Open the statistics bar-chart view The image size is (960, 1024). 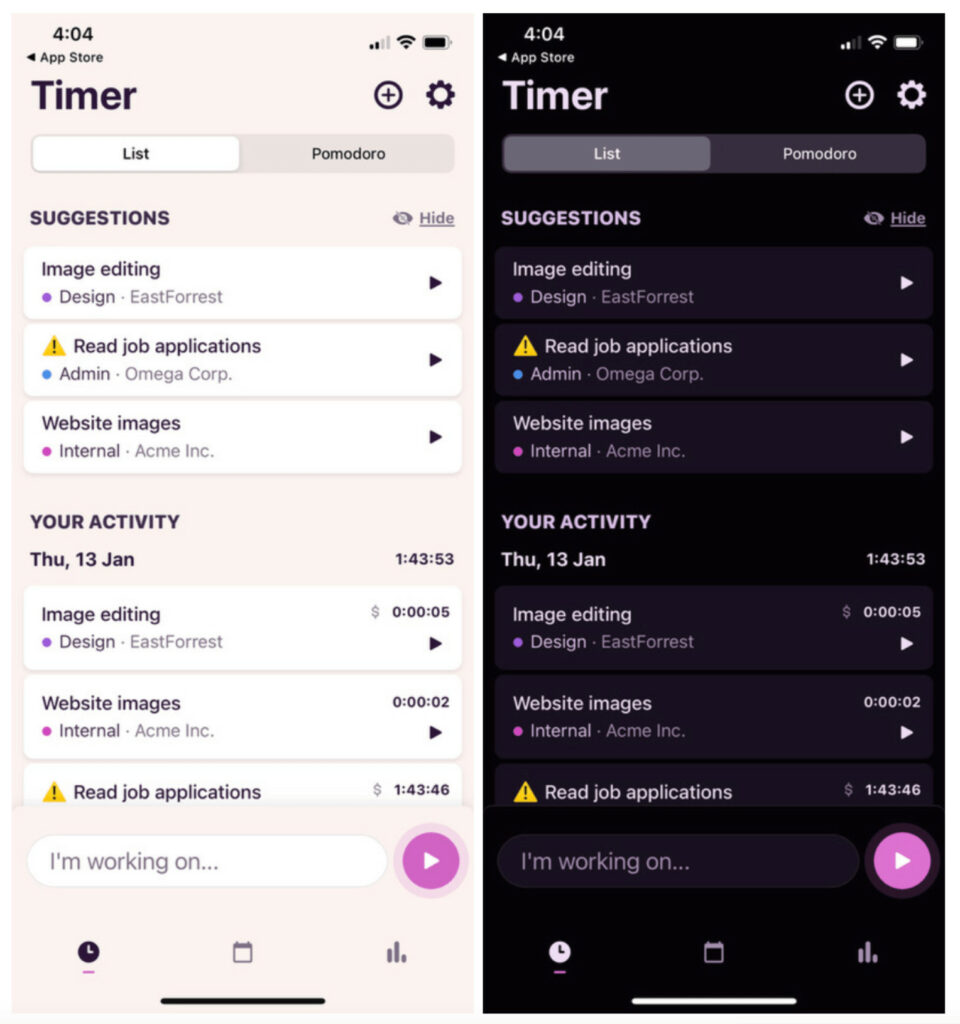[x=396, y=952]
